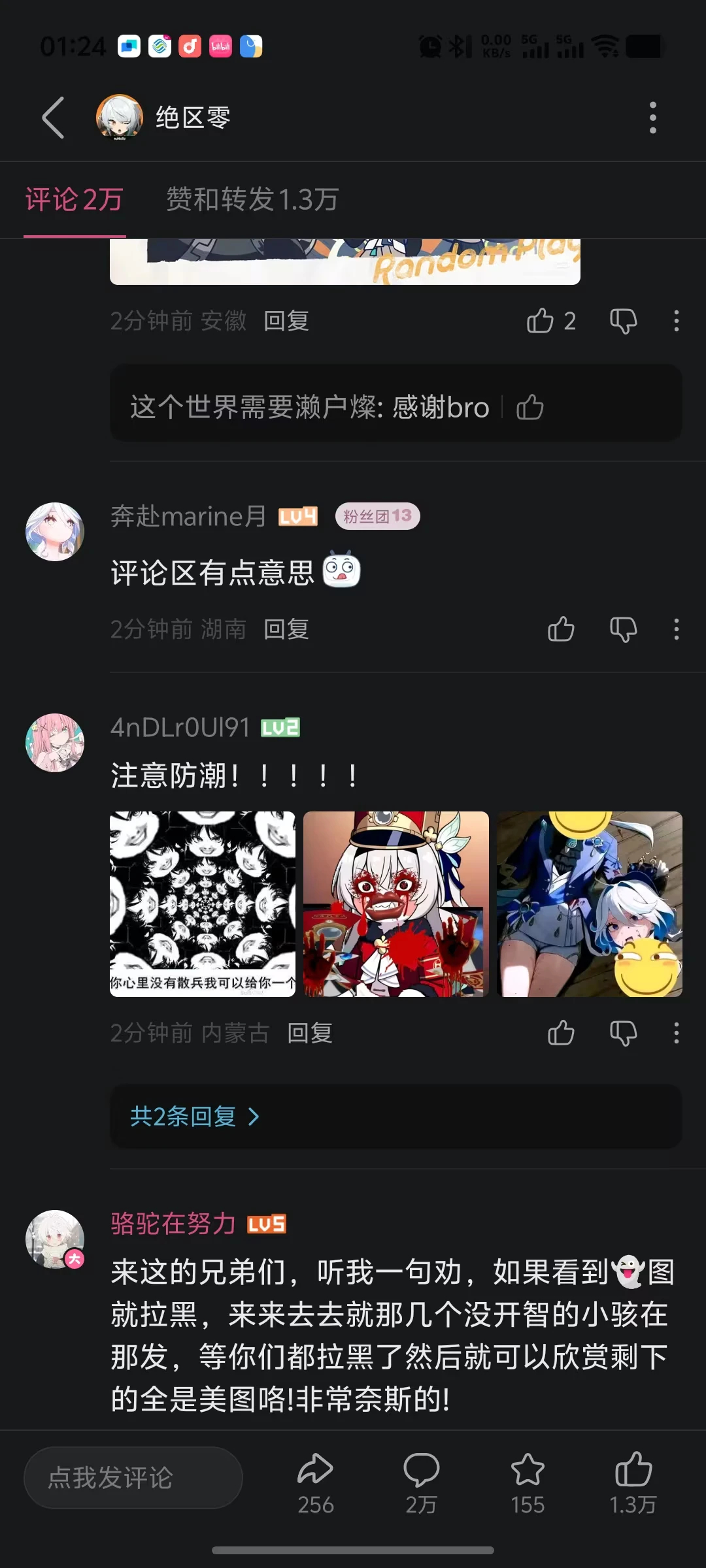The width and height of the screenshot is (706, 1568).
Task: Switch to the 赞和转发1.3万 tab
Action: click(252, 199)
